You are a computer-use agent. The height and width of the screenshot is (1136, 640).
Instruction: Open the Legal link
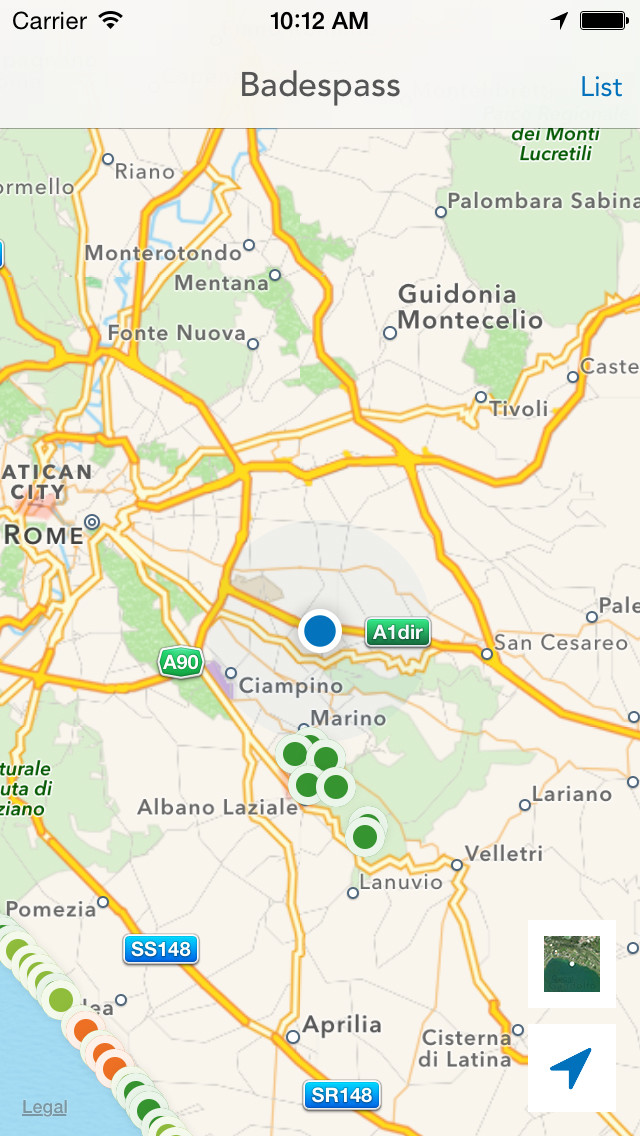[x=44, y=1107]
